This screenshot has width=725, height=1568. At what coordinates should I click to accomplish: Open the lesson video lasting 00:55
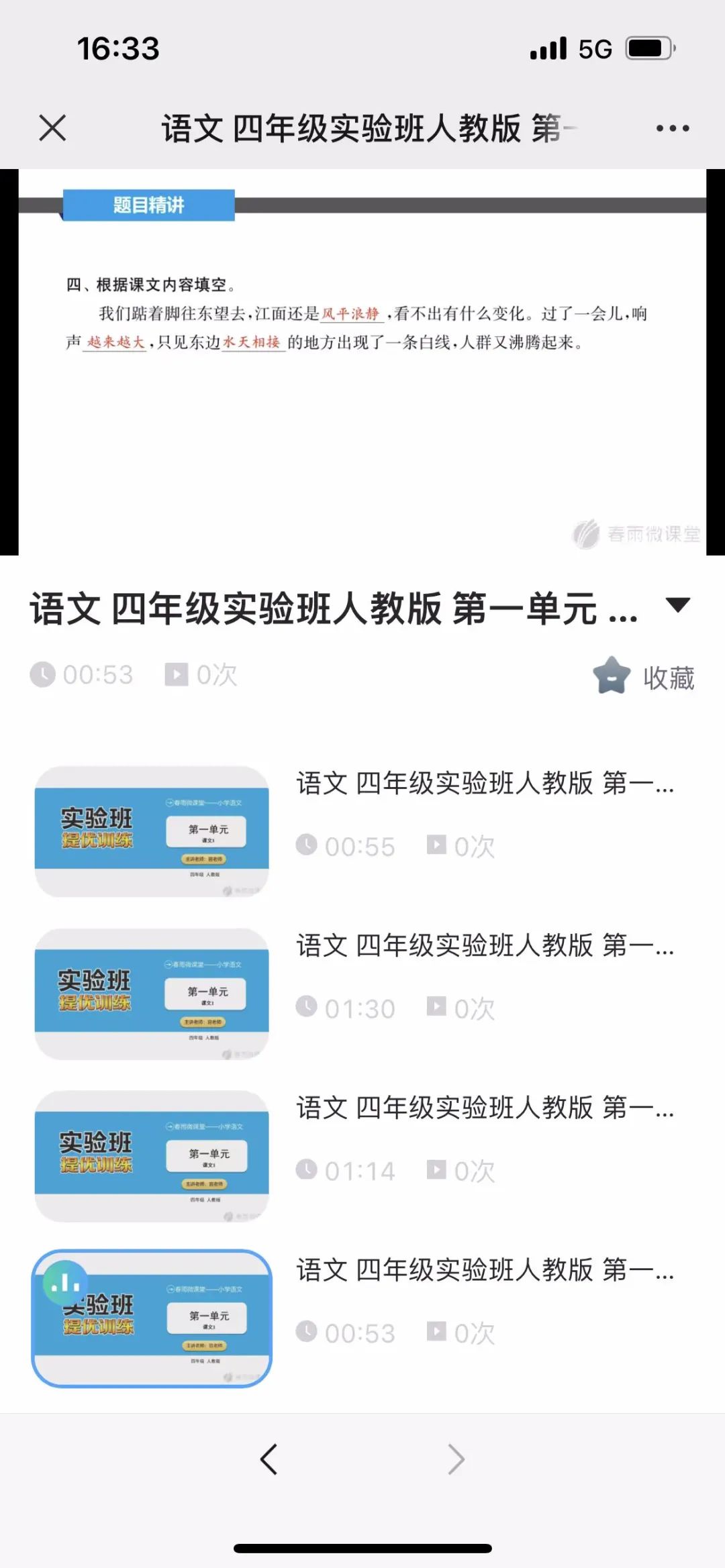(x=362, y=831)
